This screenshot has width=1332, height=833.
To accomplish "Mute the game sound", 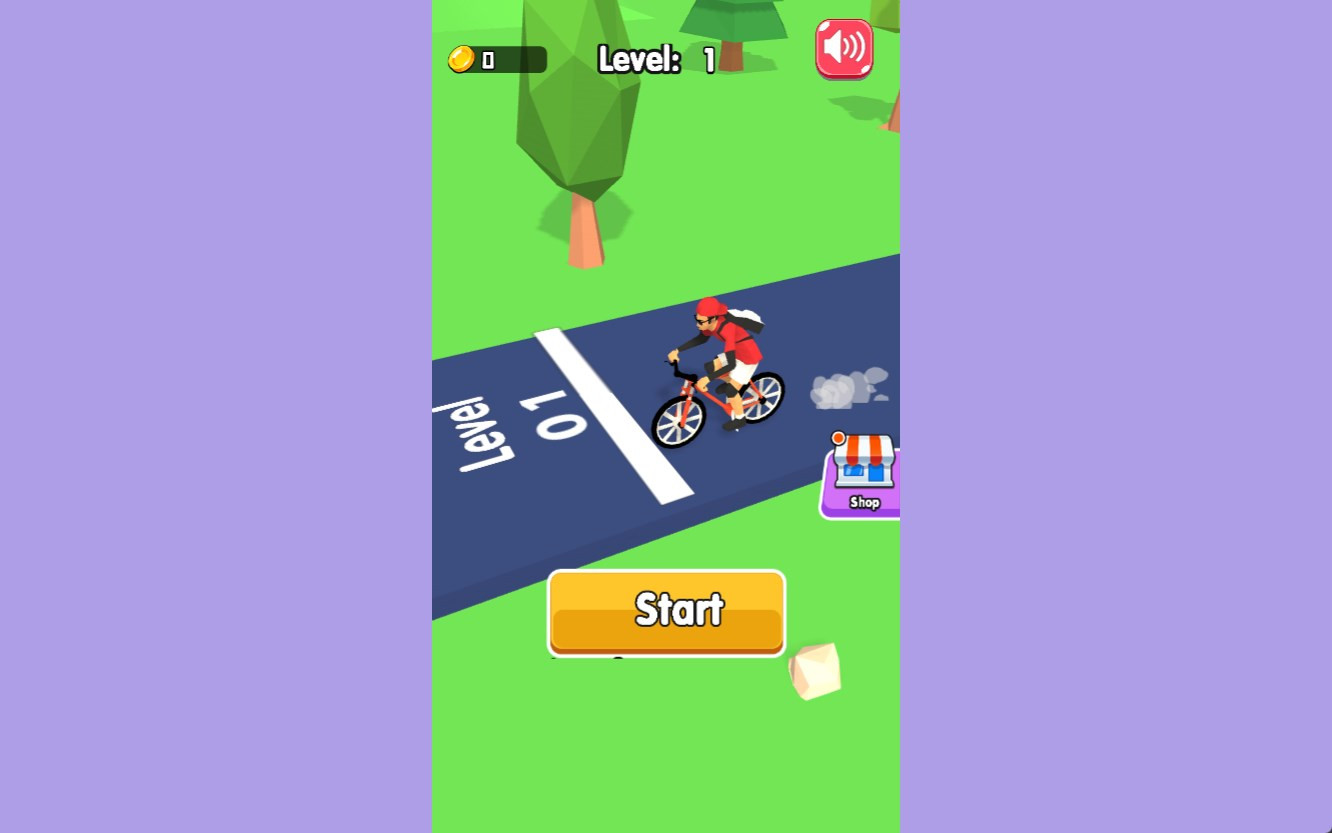I will 844,48.
